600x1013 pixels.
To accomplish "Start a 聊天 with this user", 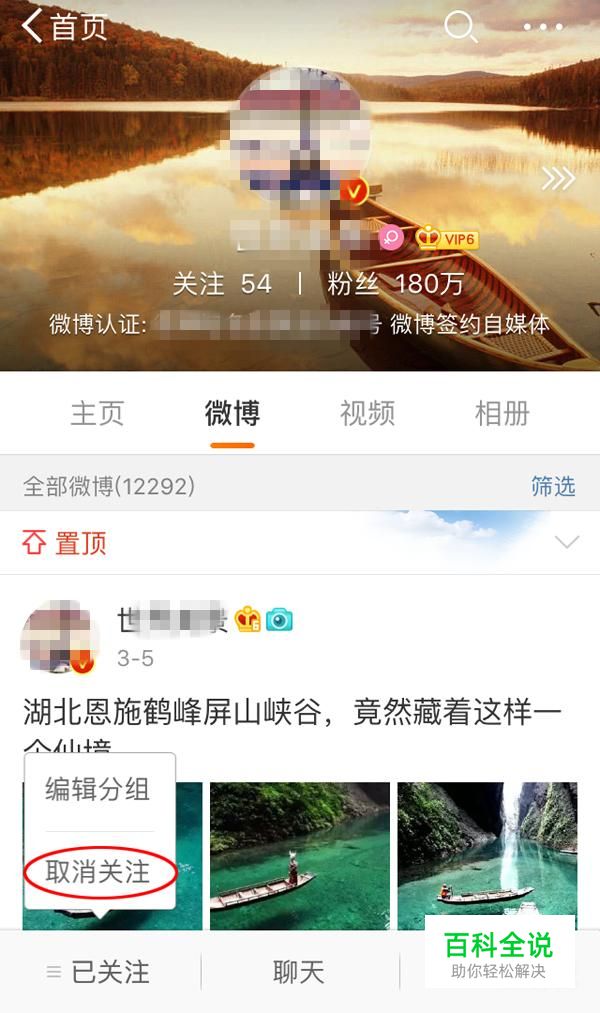I will pyautogui.click(x=298, y=972).
